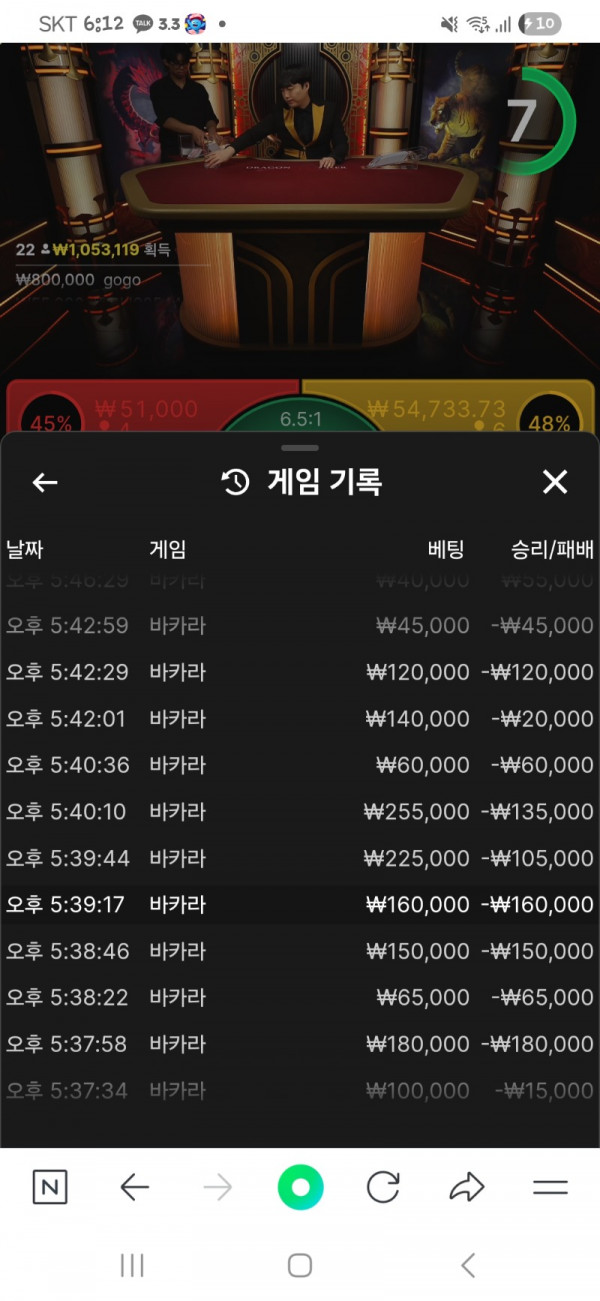The height and width of the screenshot is (1301, 600).
Task: Reload the current page
Action: click(x=383, y=1188)
